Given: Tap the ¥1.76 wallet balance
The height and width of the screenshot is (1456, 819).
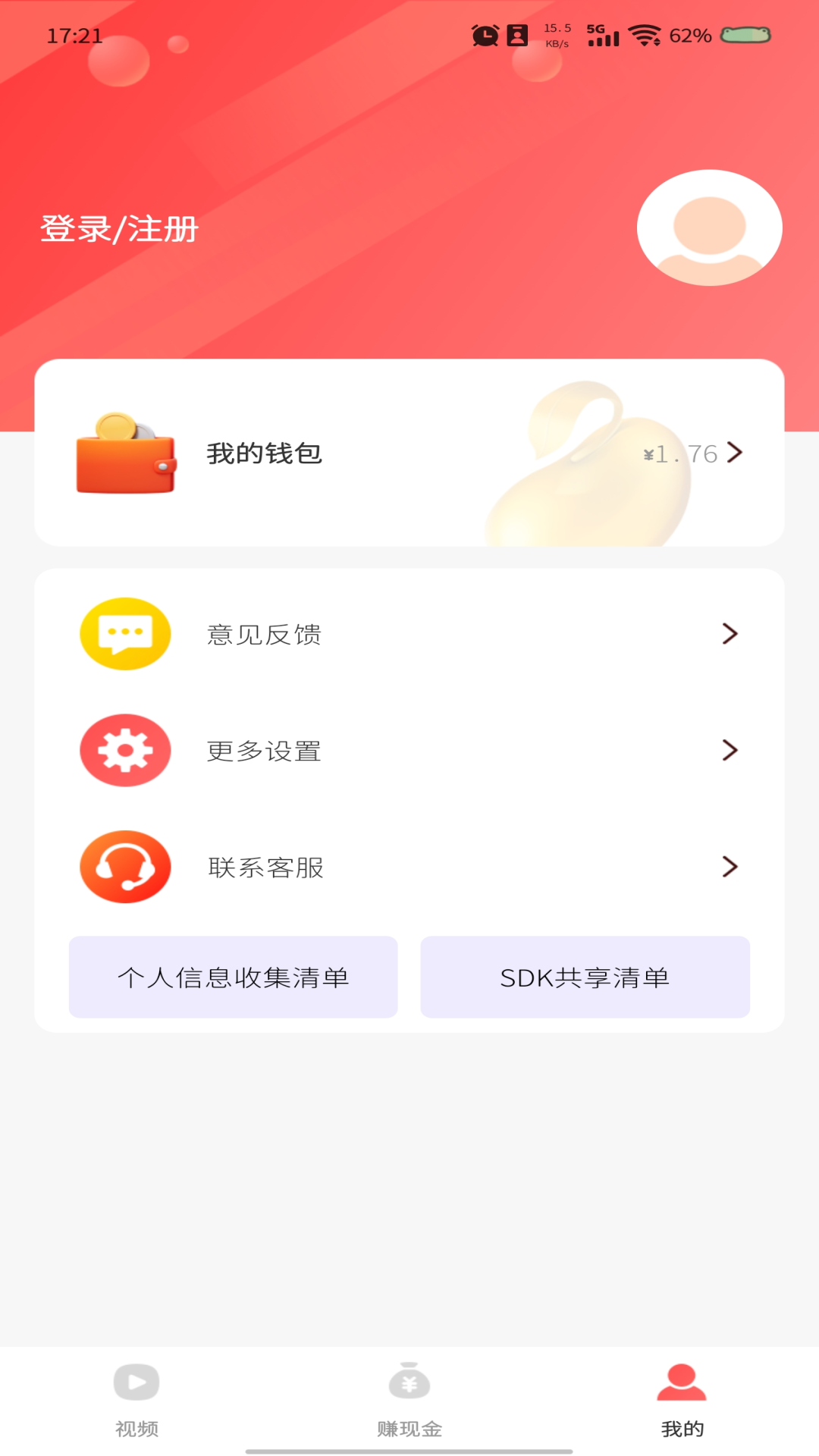Looking at the screenshot, I should 680,455.
